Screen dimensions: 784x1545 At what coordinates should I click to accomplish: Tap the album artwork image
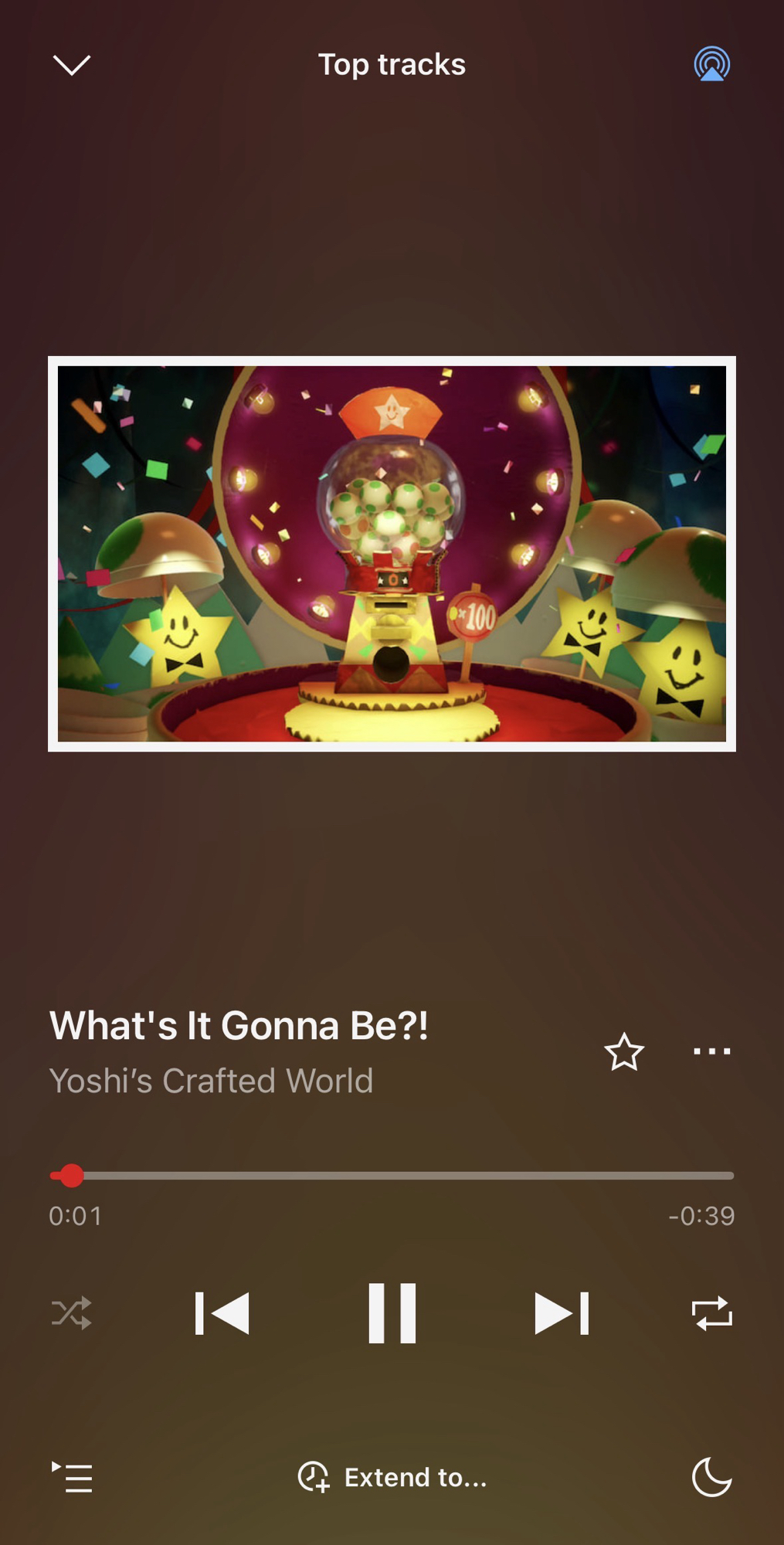pos(392,553)
